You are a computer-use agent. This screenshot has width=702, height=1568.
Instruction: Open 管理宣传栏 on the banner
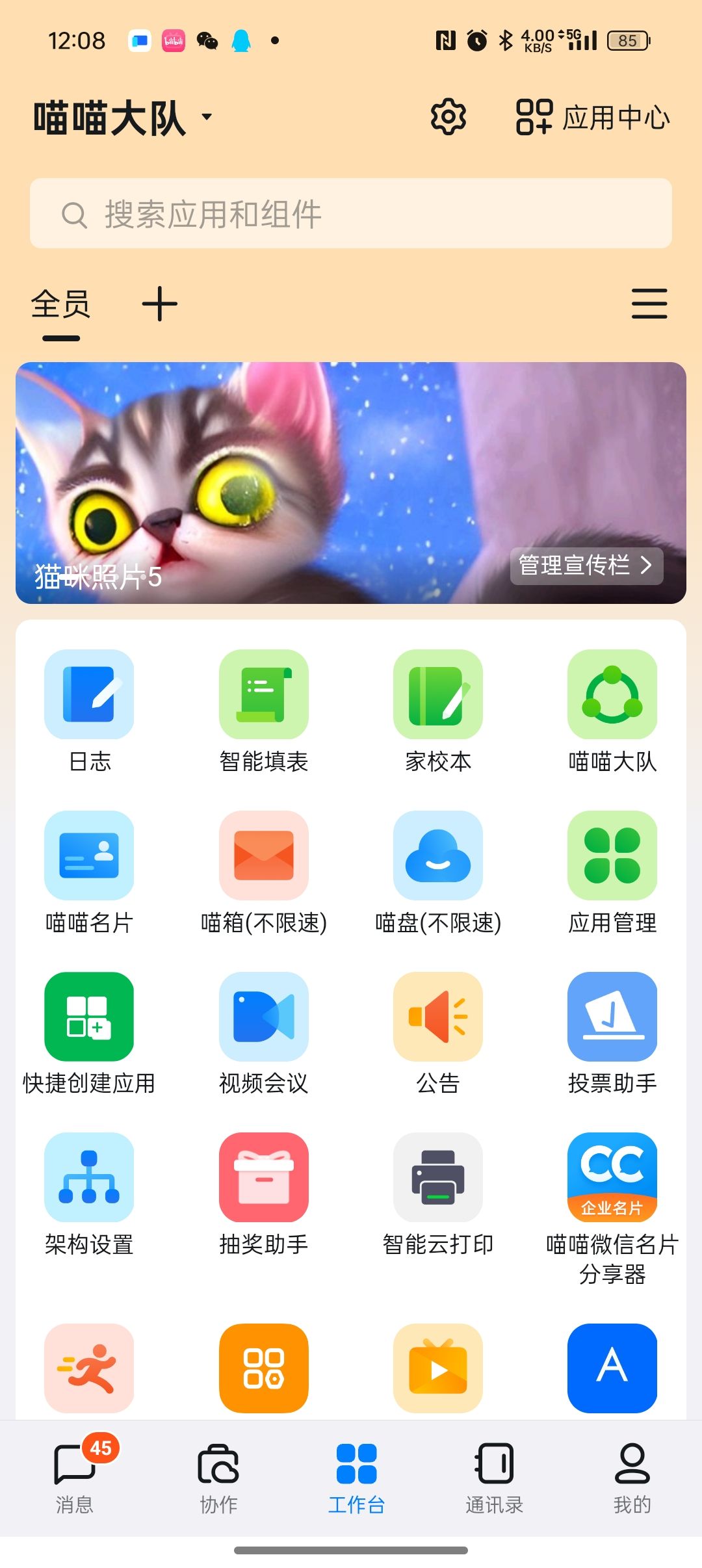(586, 566)
